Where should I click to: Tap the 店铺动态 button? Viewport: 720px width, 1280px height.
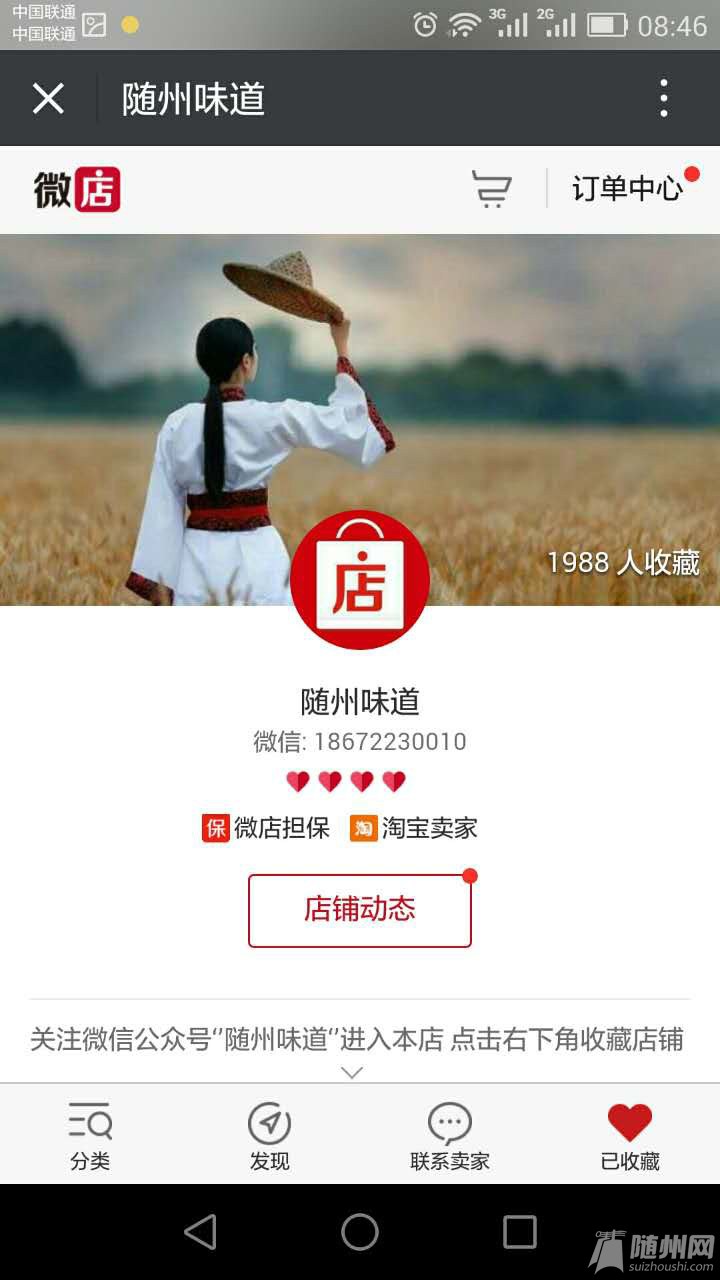(x=360, y=910)
